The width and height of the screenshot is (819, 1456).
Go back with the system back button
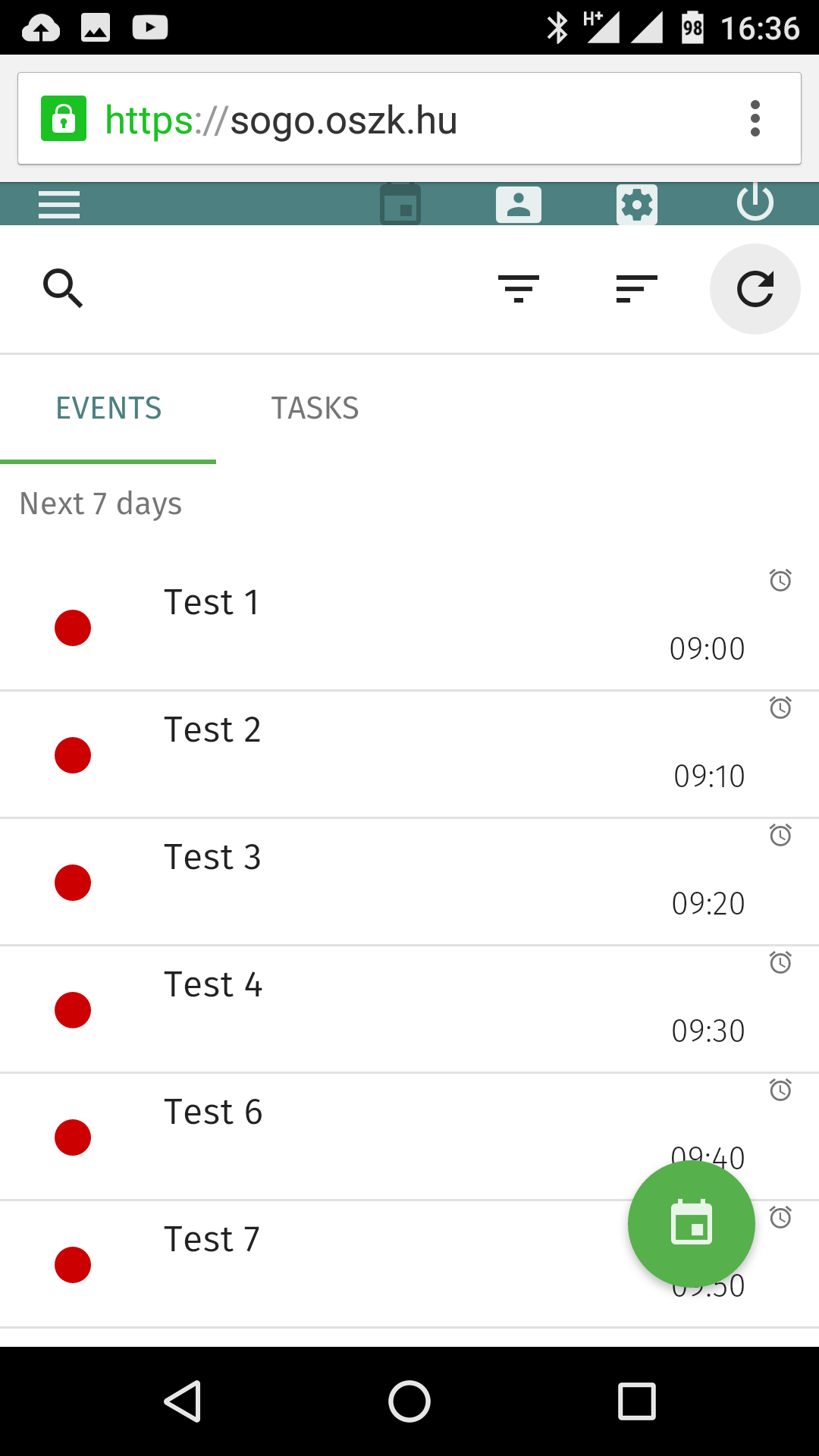183,1401
